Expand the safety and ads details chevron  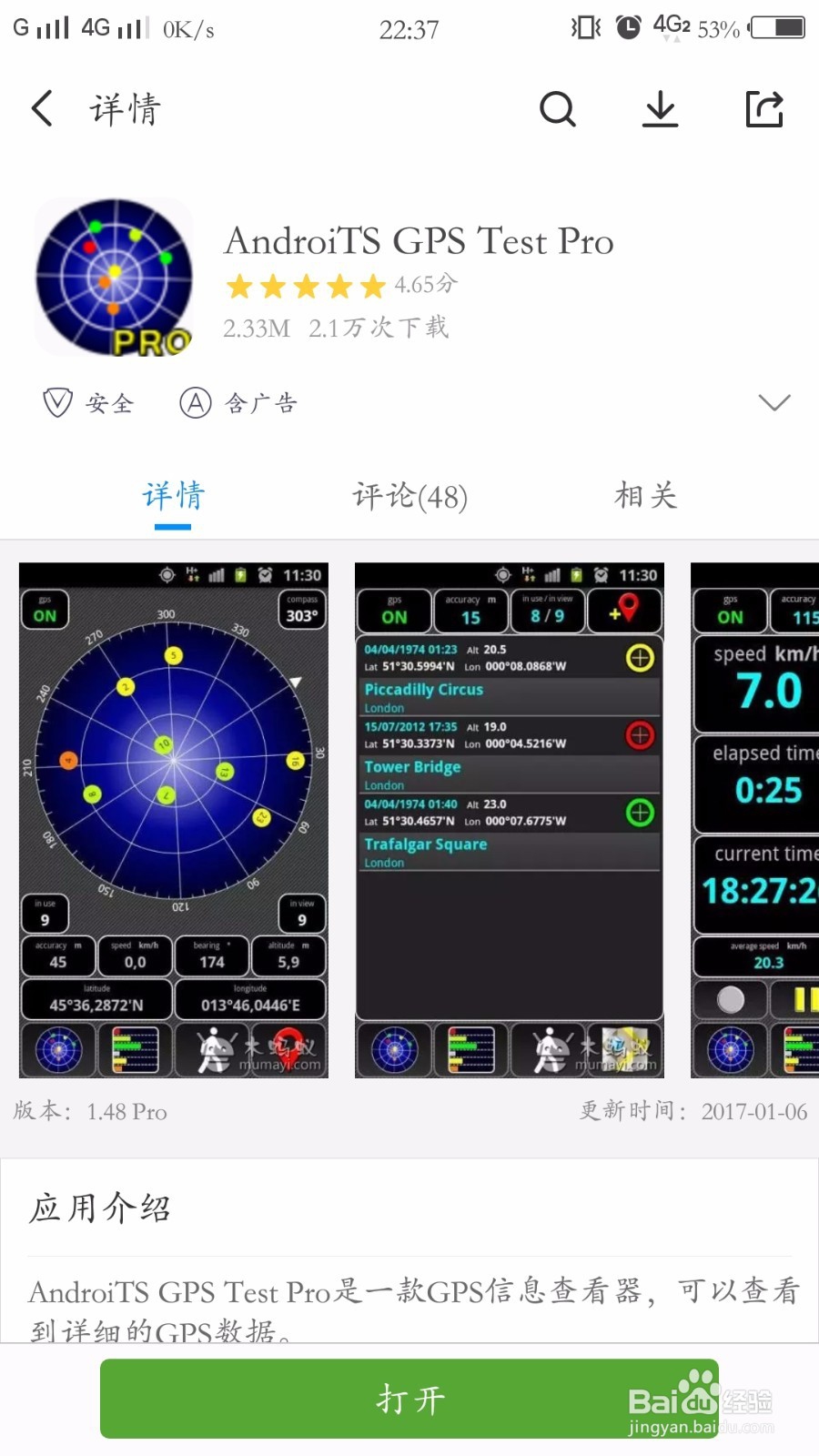(x=773, y=402)
